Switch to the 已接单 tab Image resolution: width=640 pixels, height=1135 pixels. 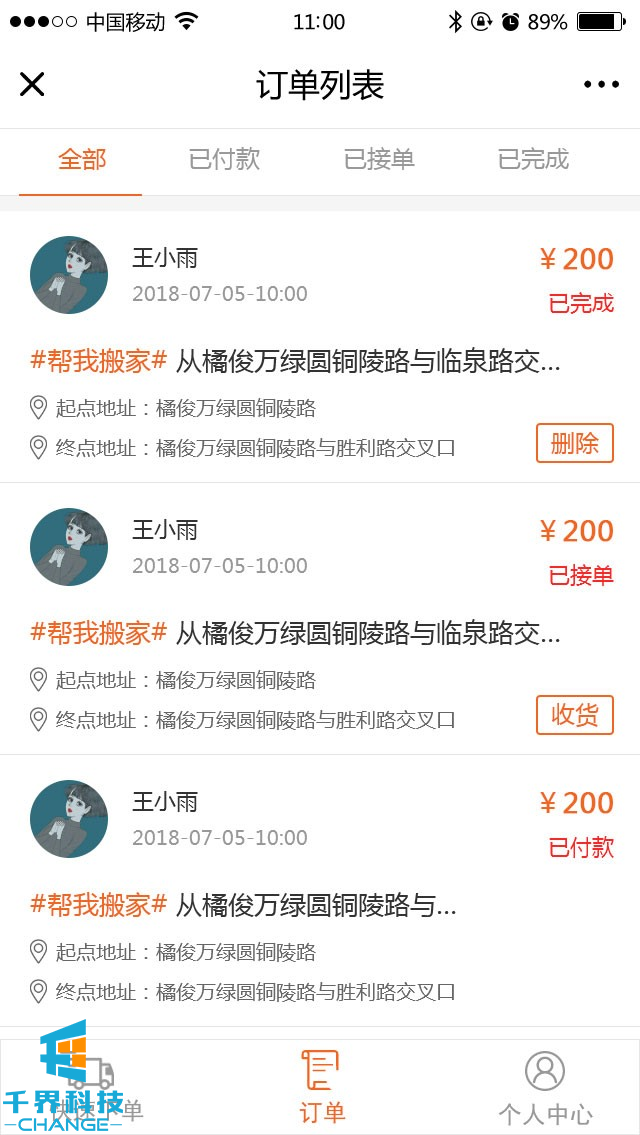[x=379, y=159]
